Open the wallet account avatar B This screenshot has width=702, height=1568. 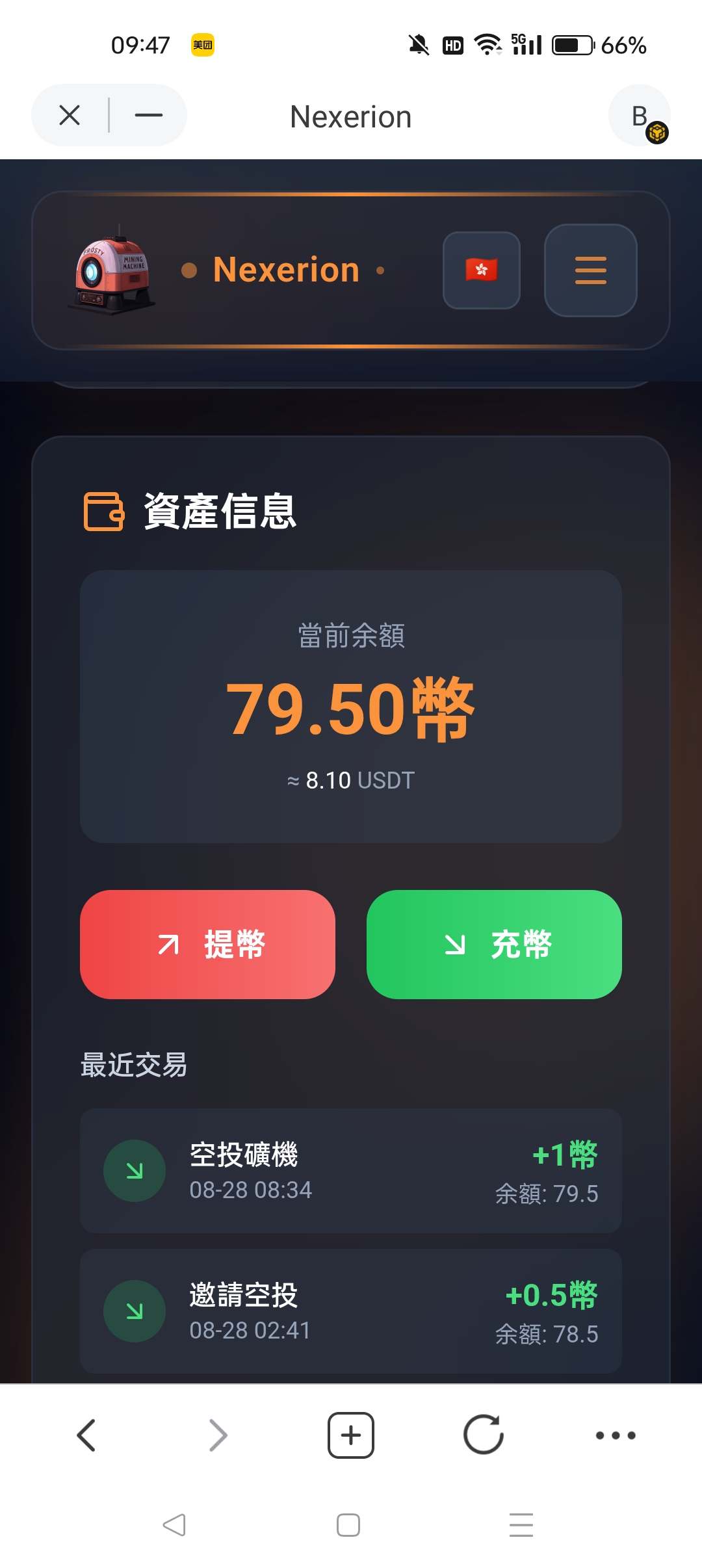point(640,116)
